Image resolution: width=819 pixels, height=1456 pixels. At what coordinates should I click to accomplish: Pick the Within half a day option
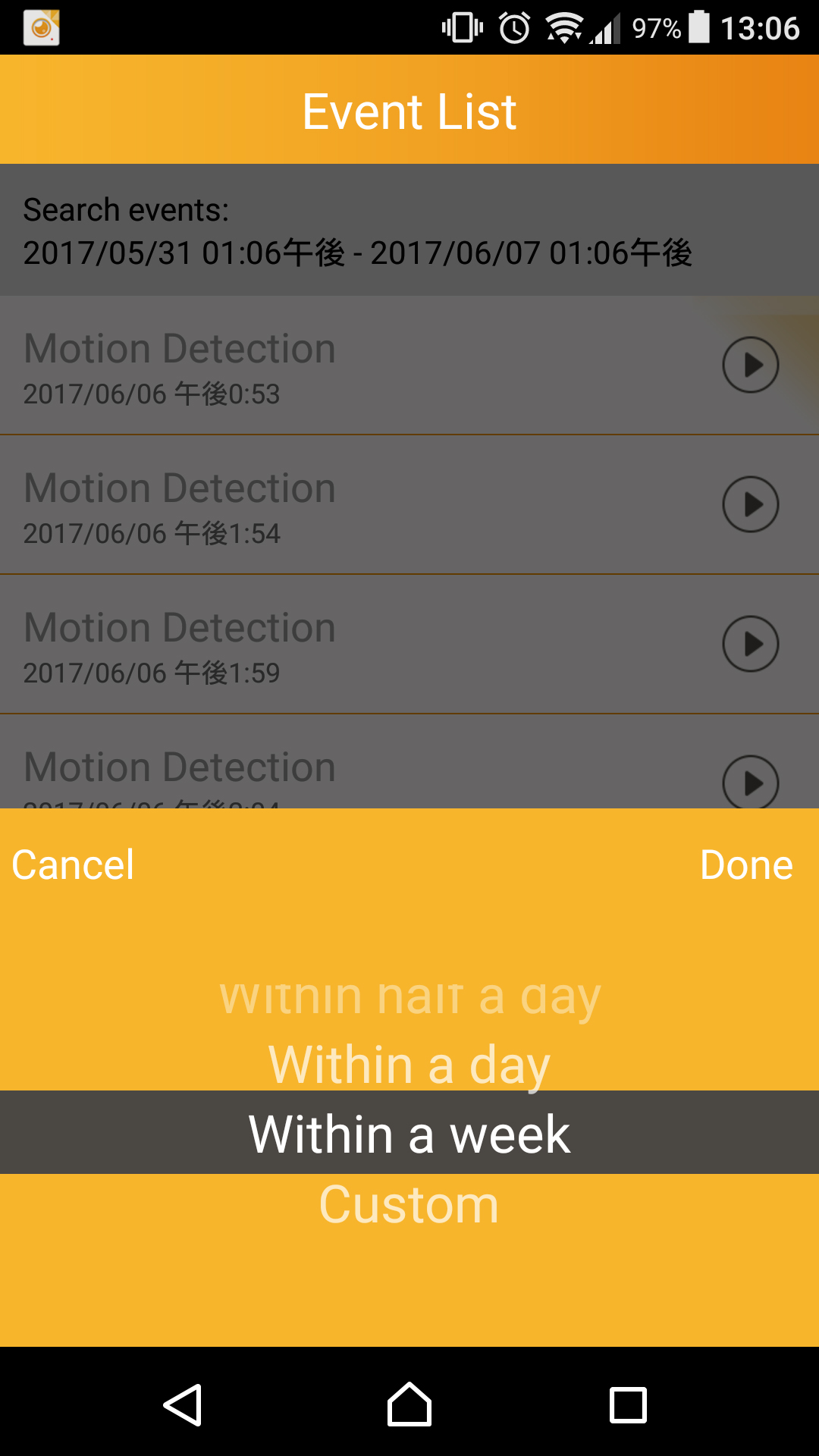(x=409, y=996)
